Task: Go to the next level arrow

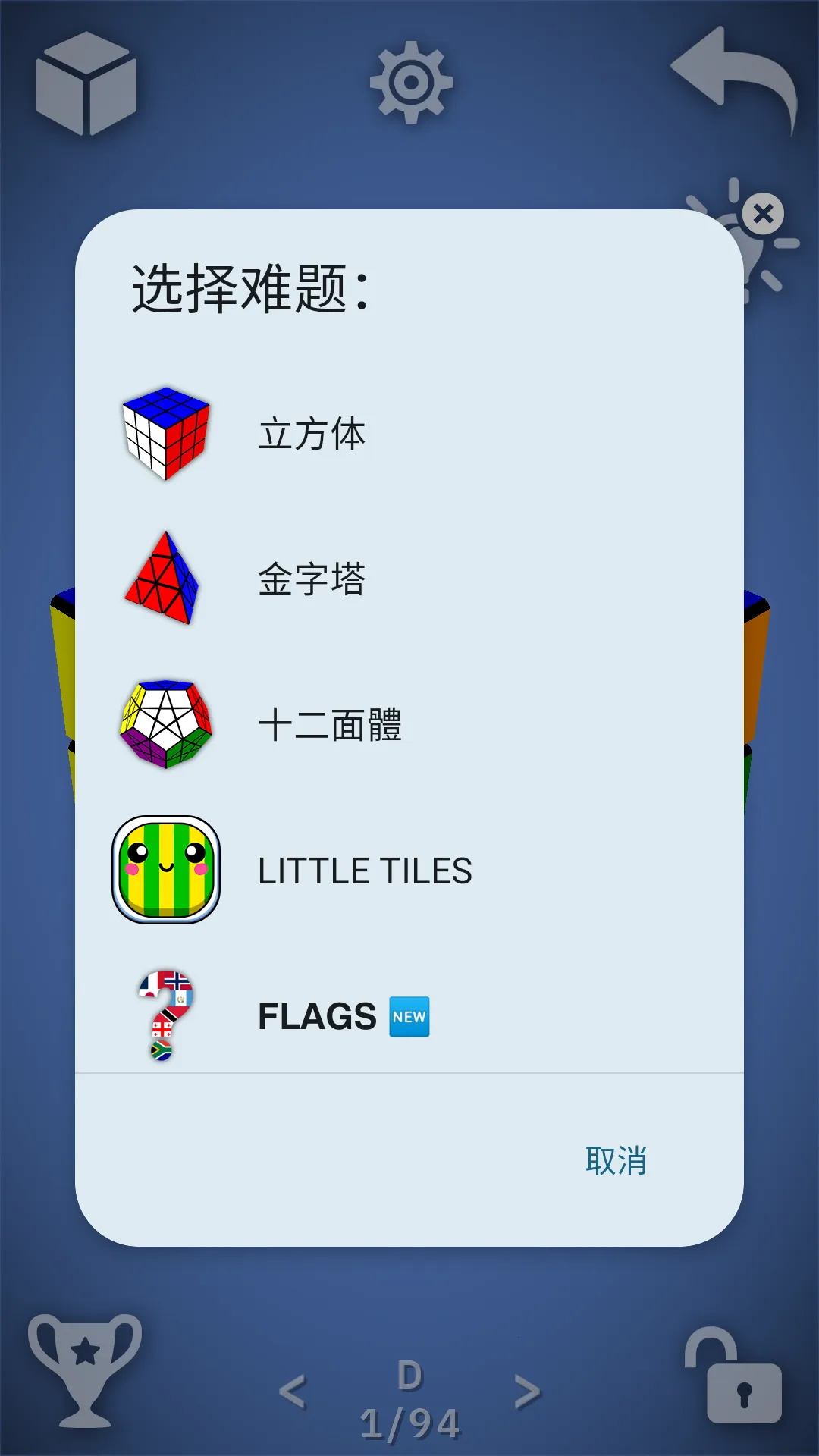Action: (528, 1392)
